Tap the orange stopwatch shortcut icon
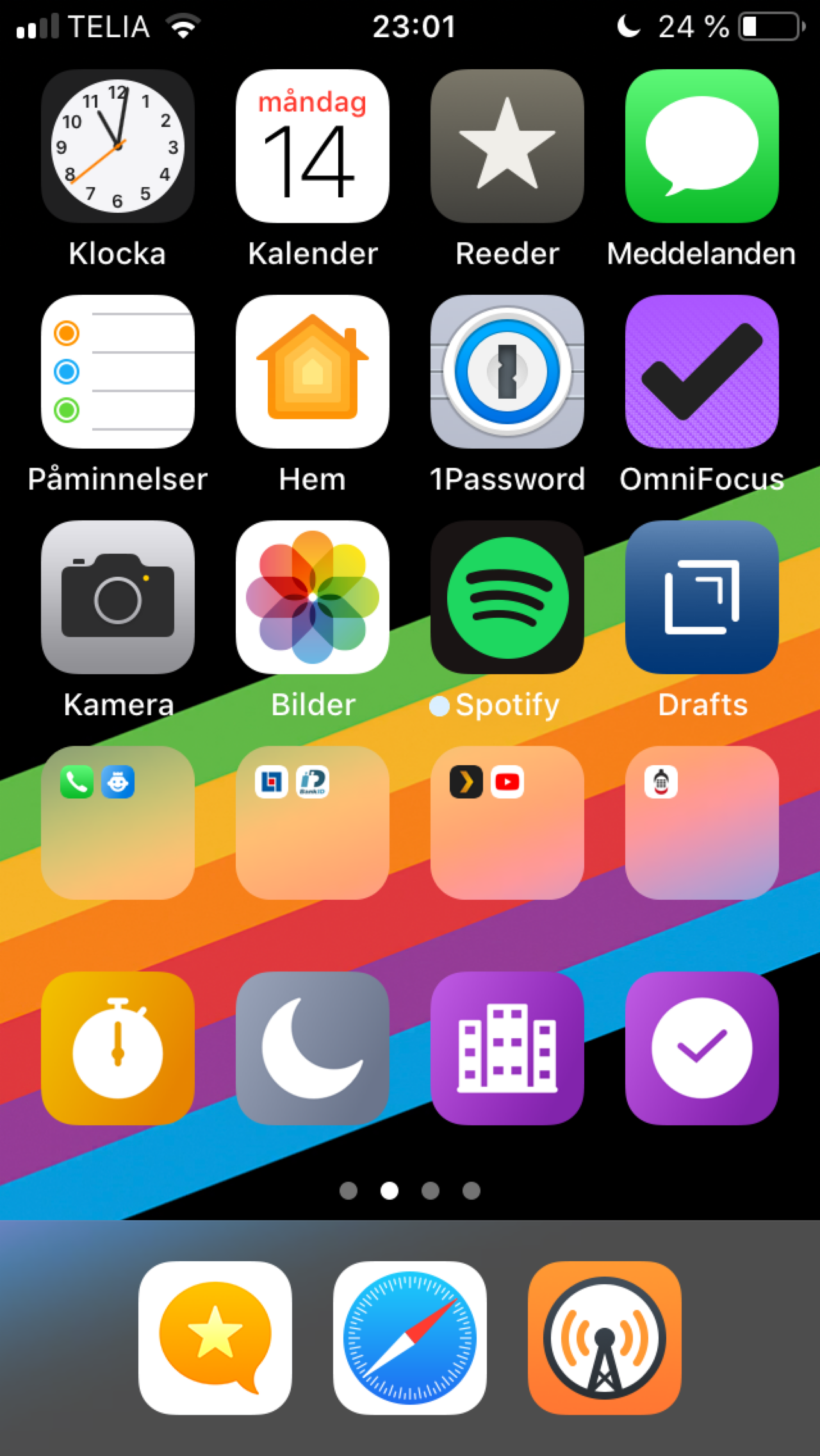 pos(118,1048)
